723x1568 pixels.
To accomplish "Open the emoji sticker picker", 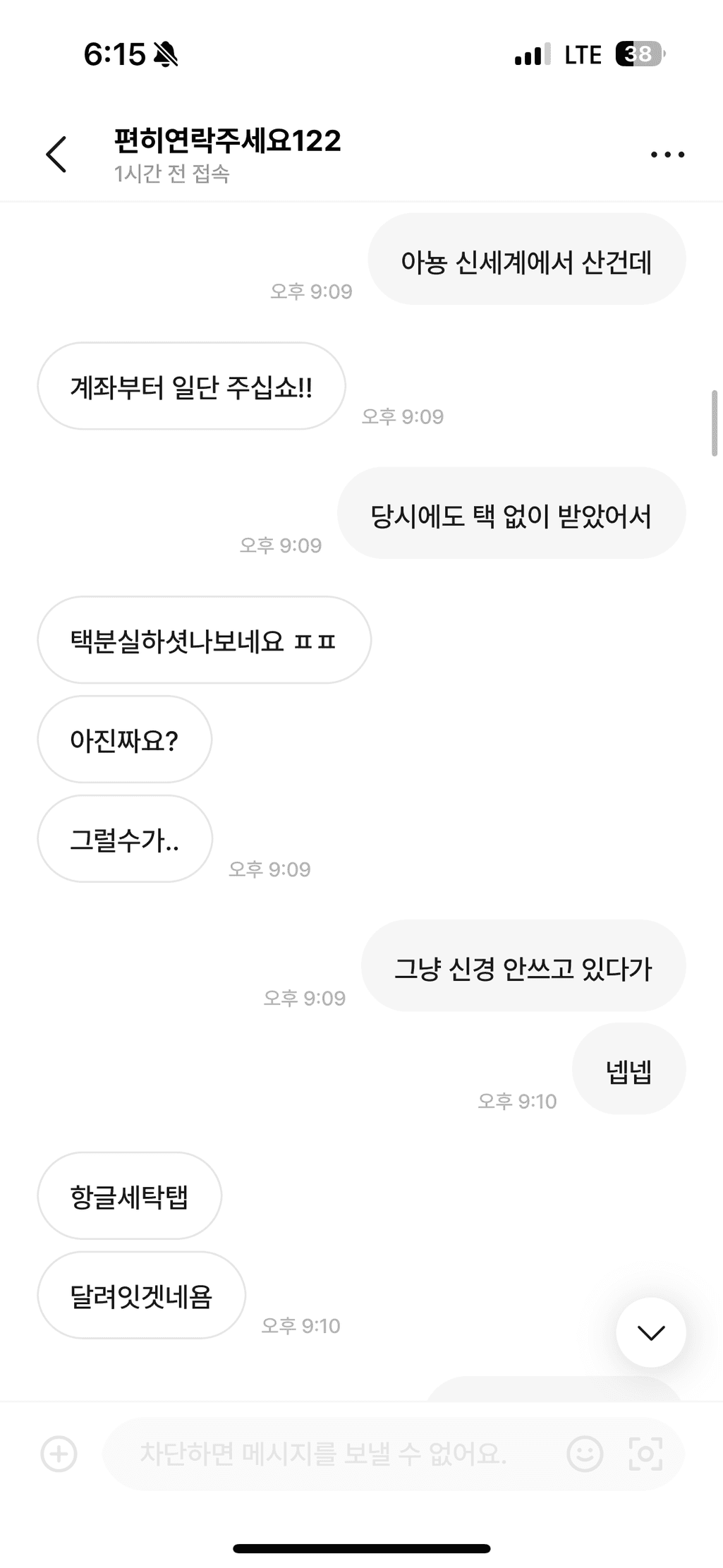I will [x=585, y=1454].
